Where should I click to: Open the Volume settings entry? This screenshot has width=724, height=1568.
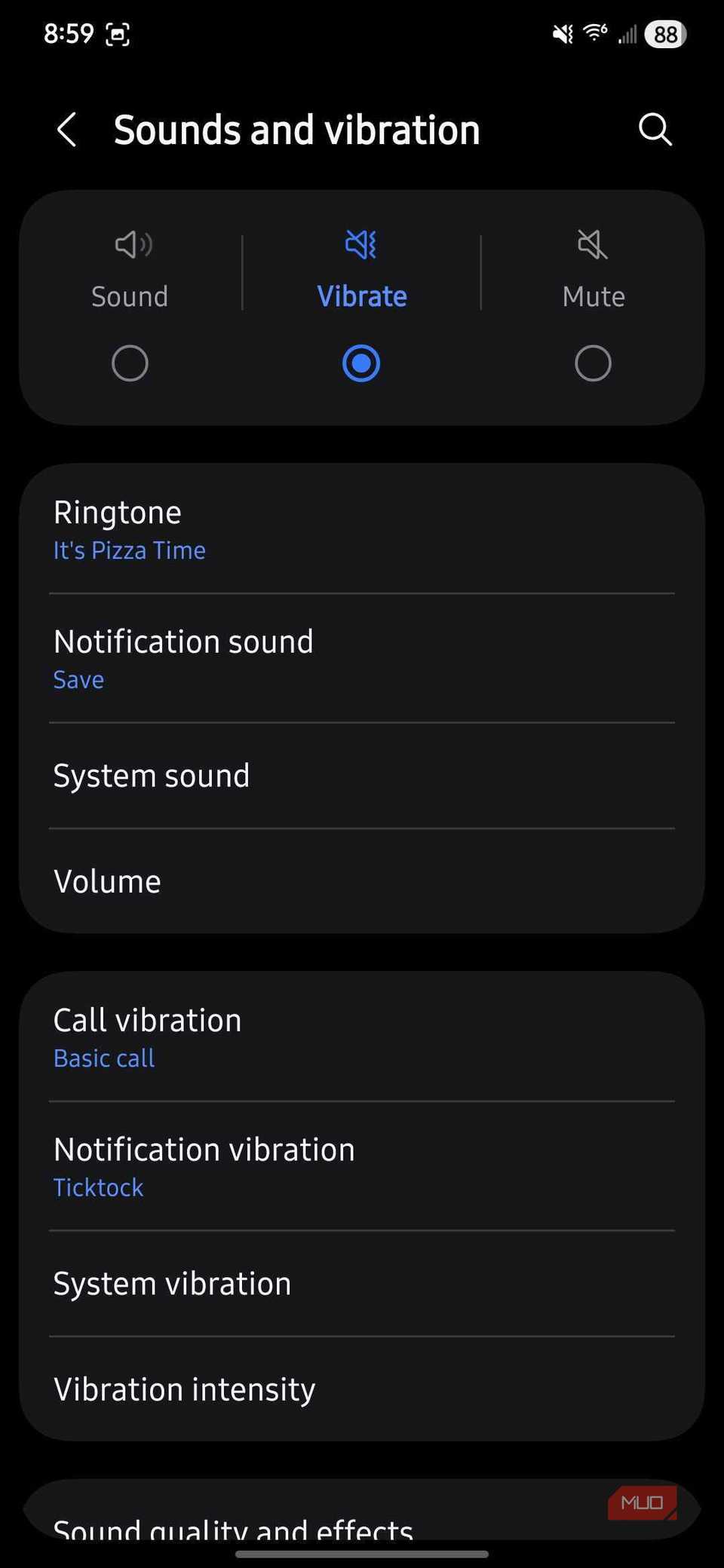362,880
